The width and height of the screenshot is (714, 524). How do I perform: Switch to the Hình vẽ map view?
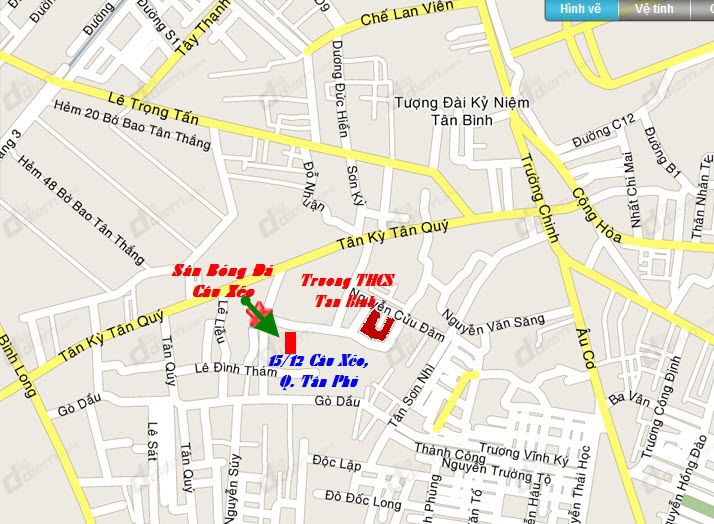pos(581,10)
